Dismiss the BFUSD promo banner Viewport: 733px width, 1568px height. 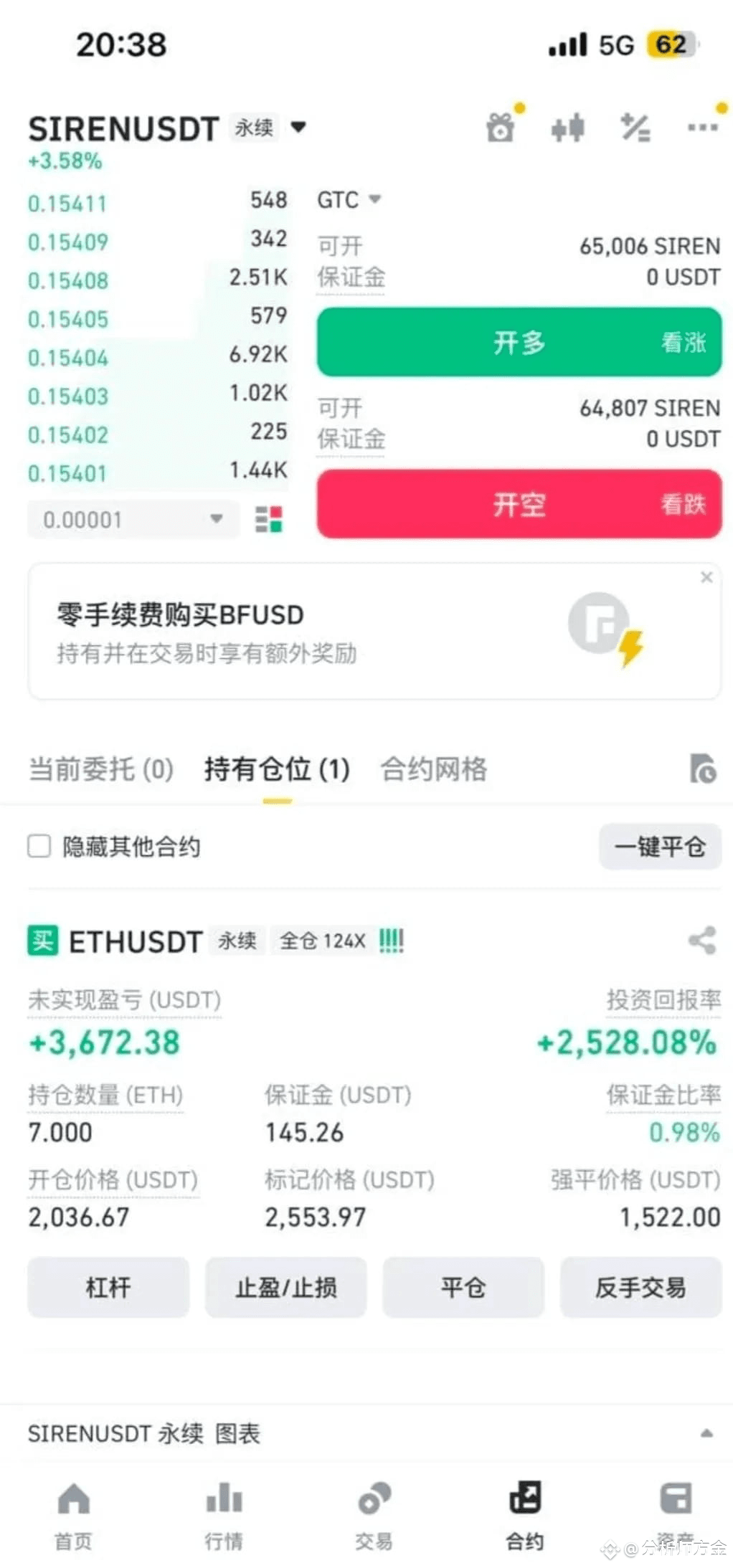(x=706, y=577)
